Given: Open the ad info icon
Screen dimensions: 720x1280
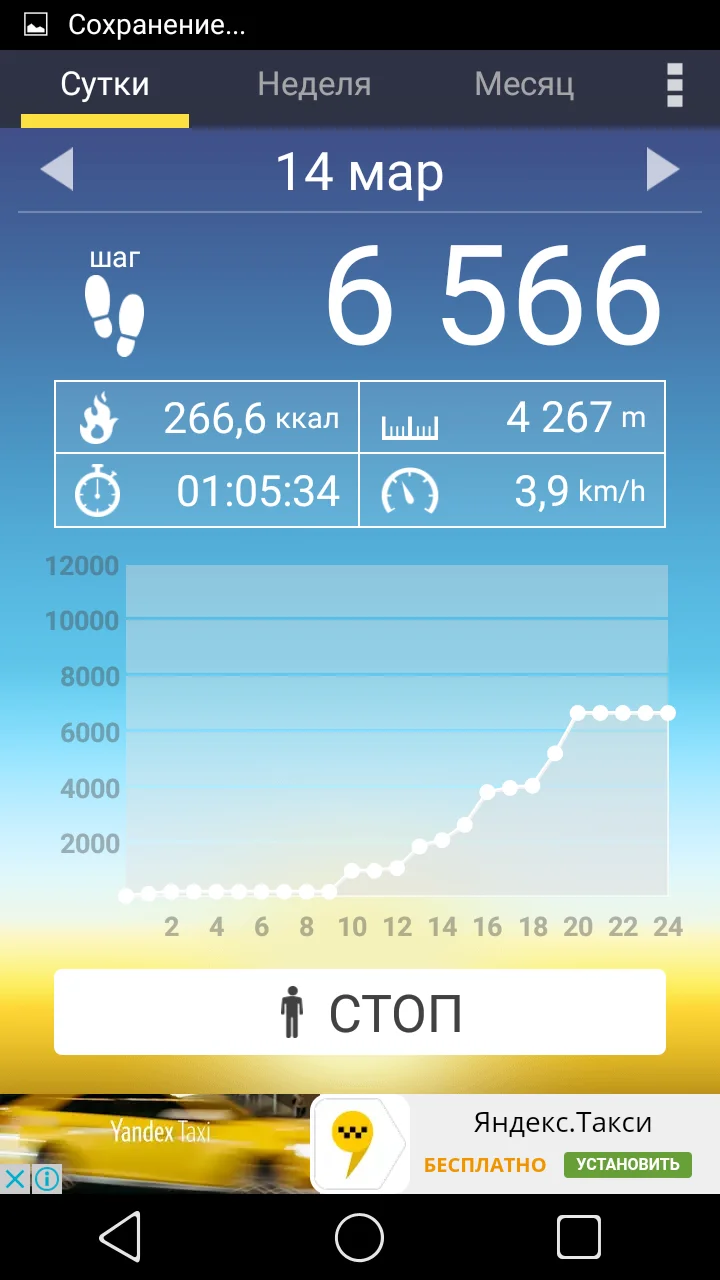Looking at the screenshot, I should (x=46, y=1178).
